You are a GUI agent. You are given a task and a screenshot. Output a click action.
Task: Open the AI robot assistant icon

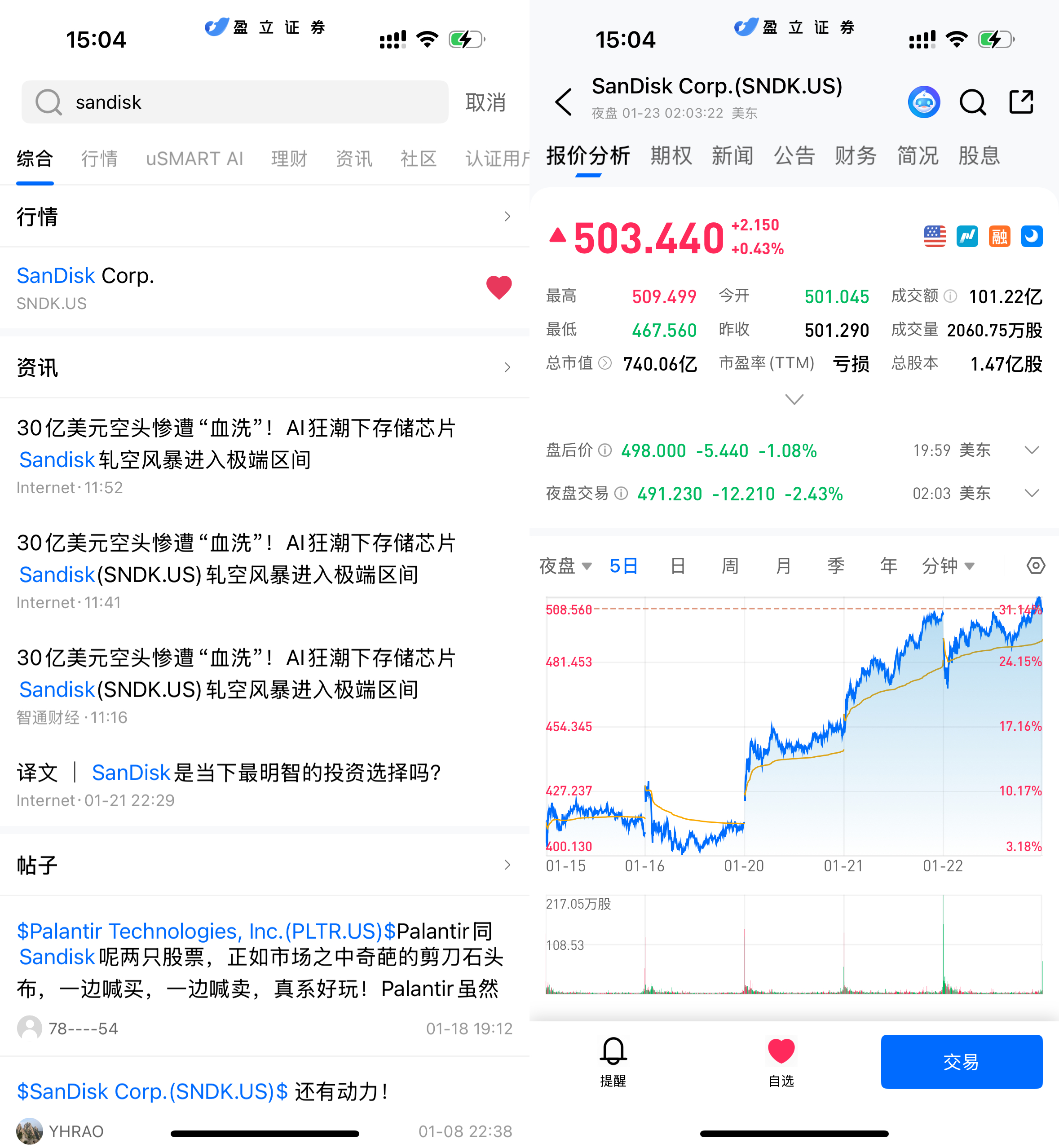(x=924, y=102)
